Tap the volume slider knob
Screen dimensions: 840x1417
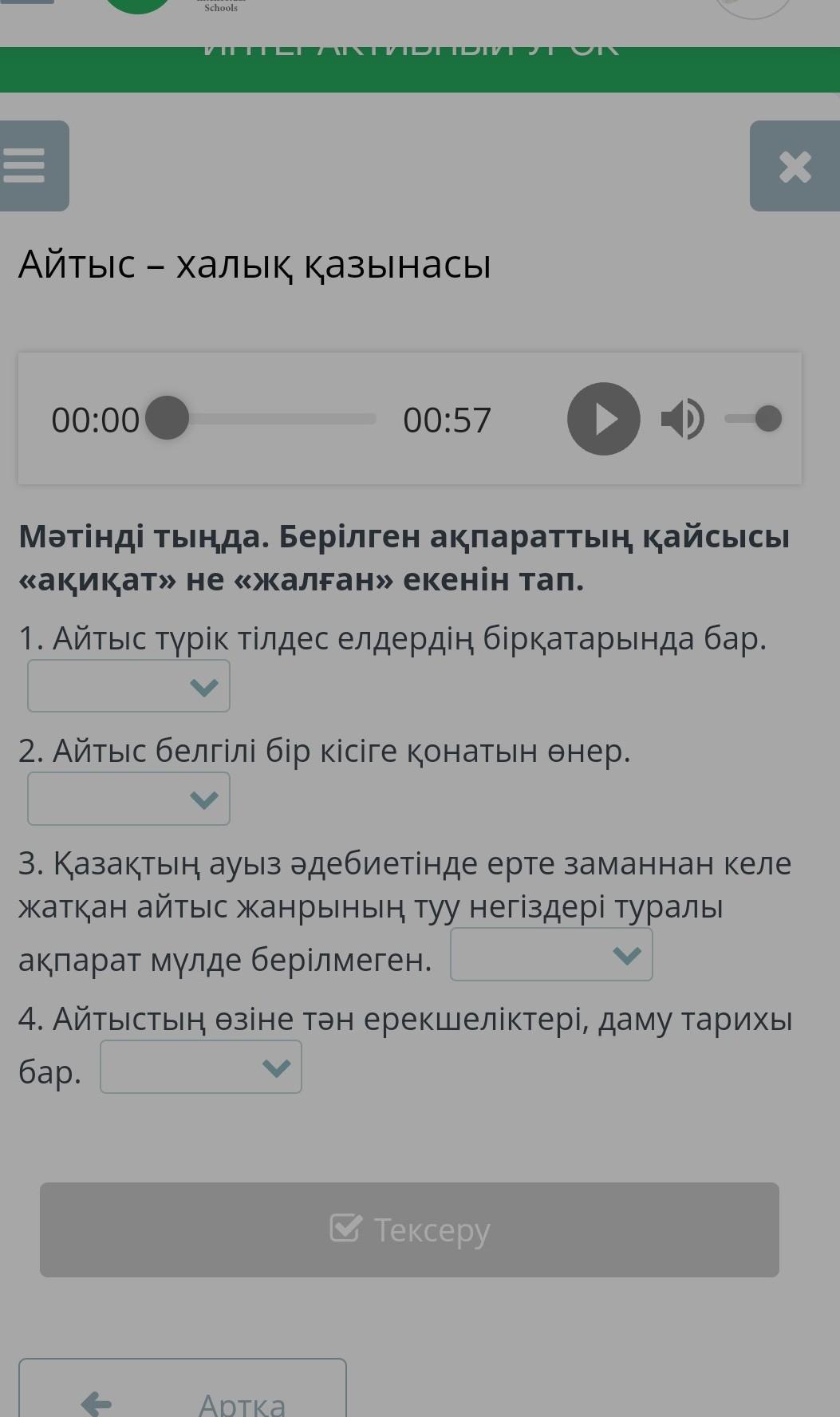coord(768,418)
